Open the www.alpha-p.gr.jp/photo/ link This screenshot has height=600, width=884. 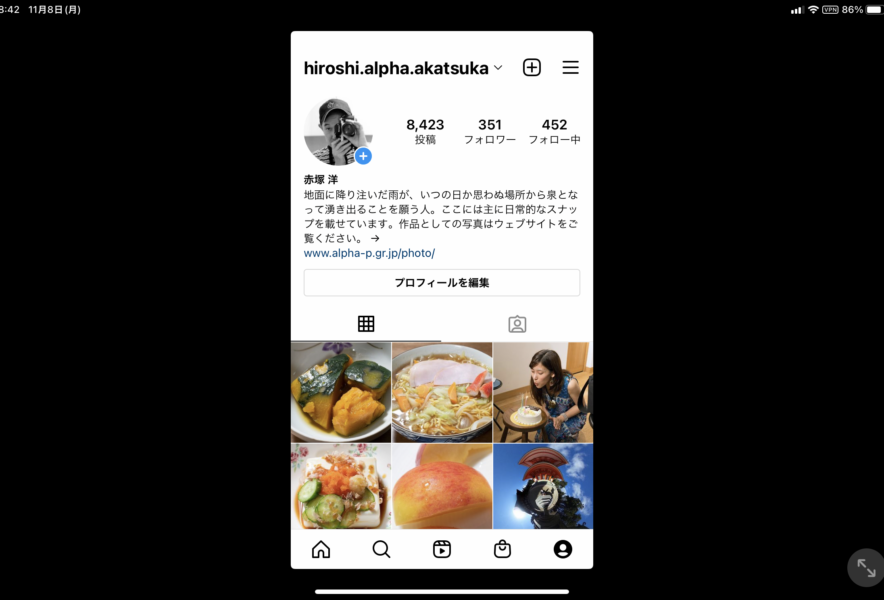tap(369, 253)
